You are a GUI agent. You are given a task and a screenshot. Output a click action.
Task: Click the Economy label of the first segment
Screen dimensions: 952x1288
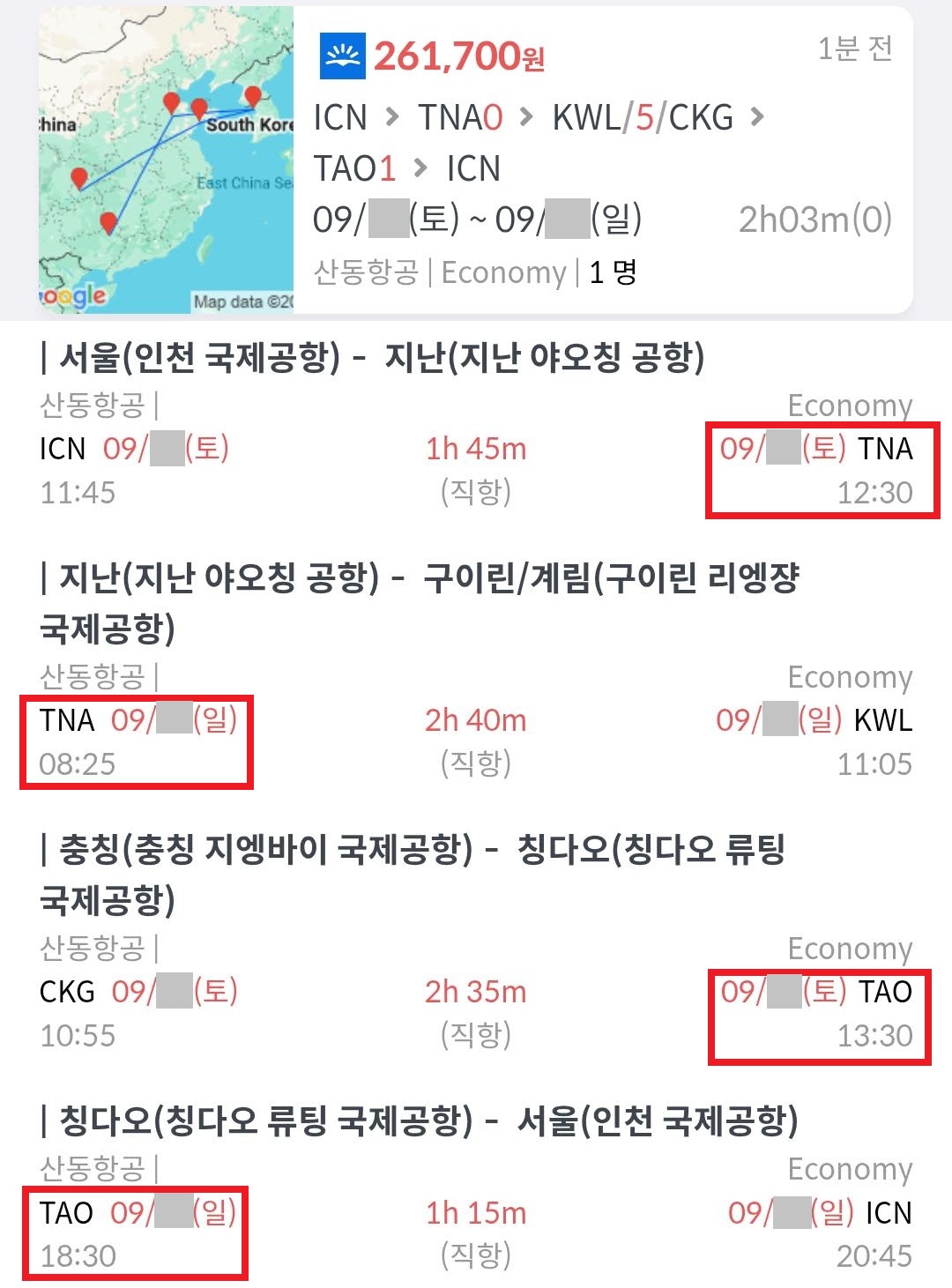[849, 406]
